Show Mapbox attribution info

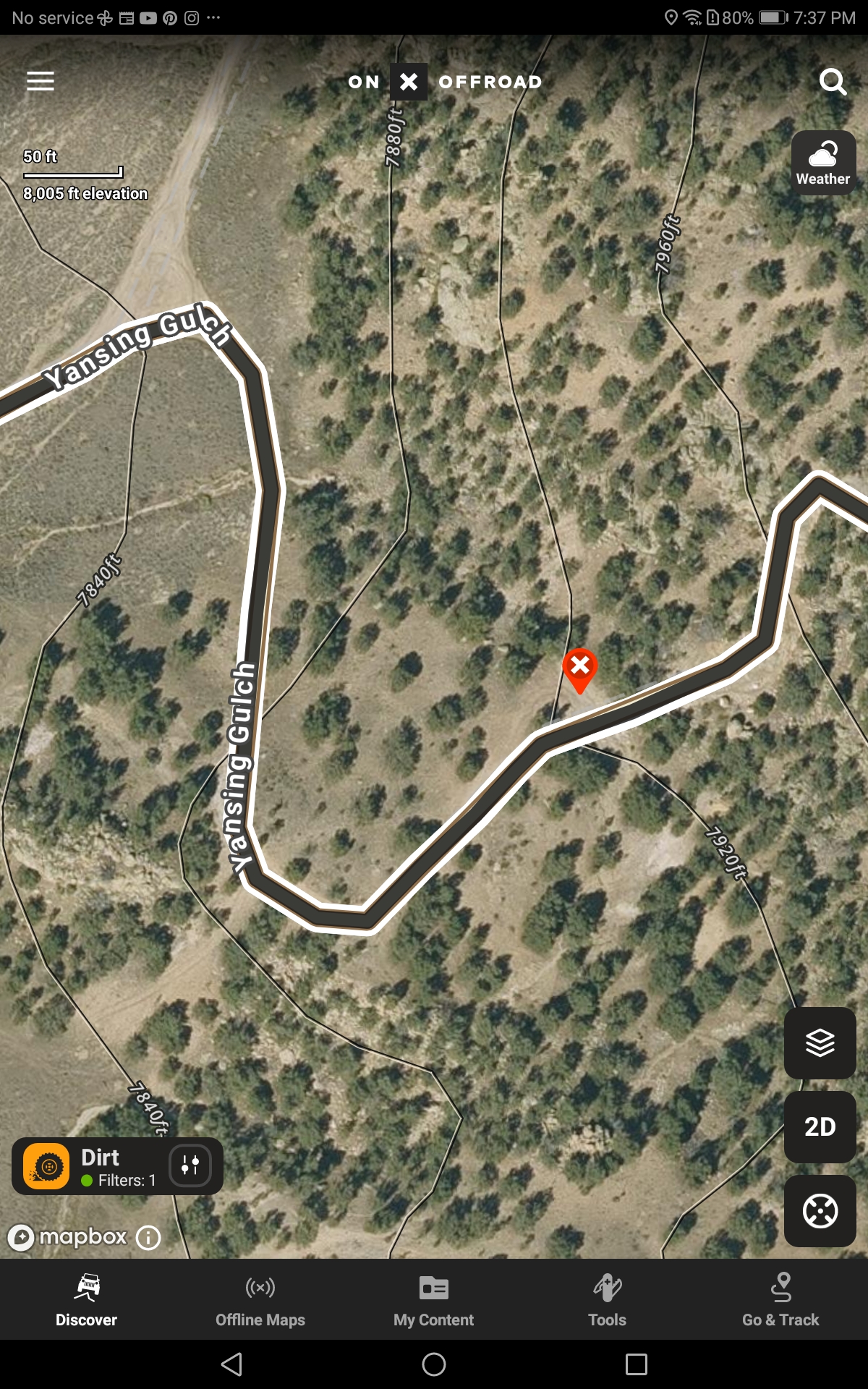pyautogui.click(x=148, y=1237)
